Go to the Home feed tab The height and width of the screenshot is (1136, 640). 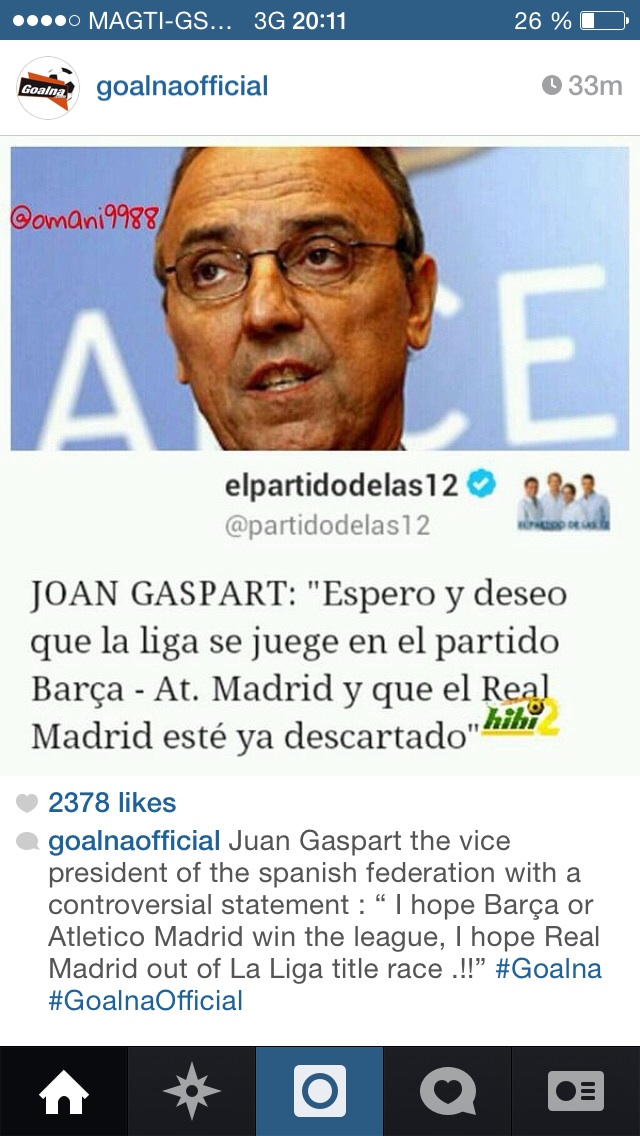click(x=64, y=1091)
